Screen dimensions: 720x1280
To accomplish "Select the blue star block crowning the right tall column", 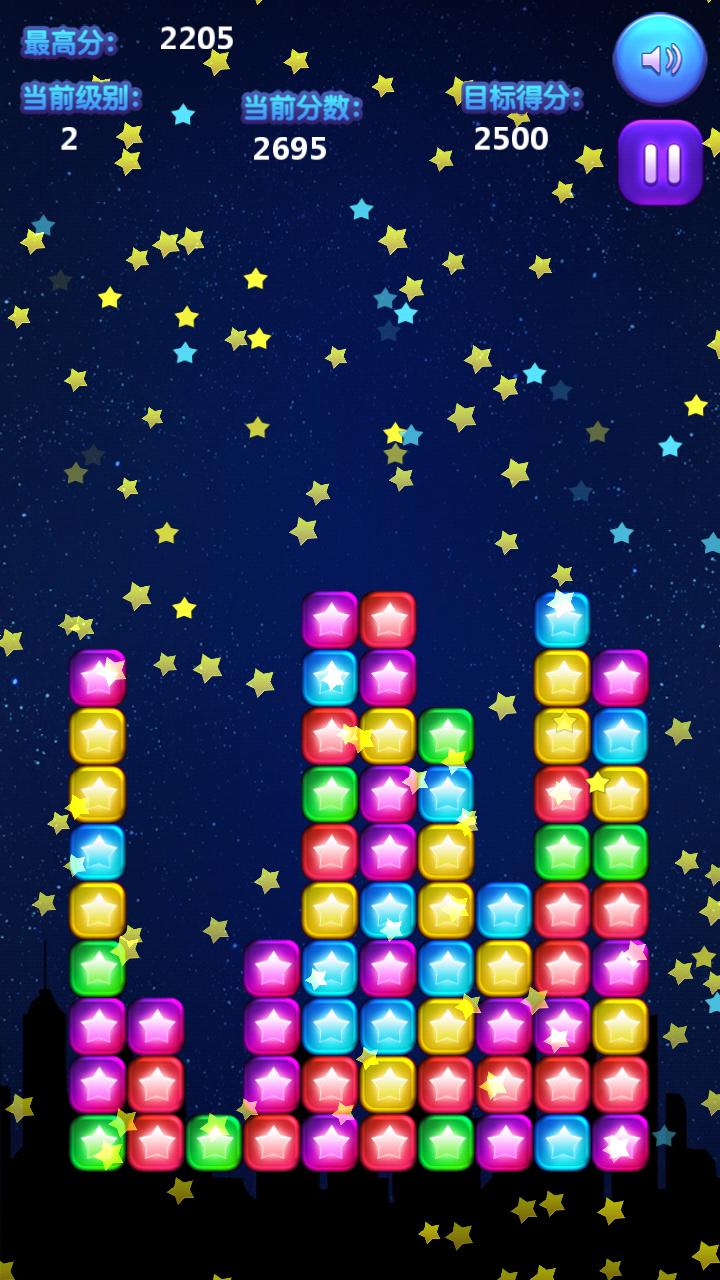I will point(562,620).
